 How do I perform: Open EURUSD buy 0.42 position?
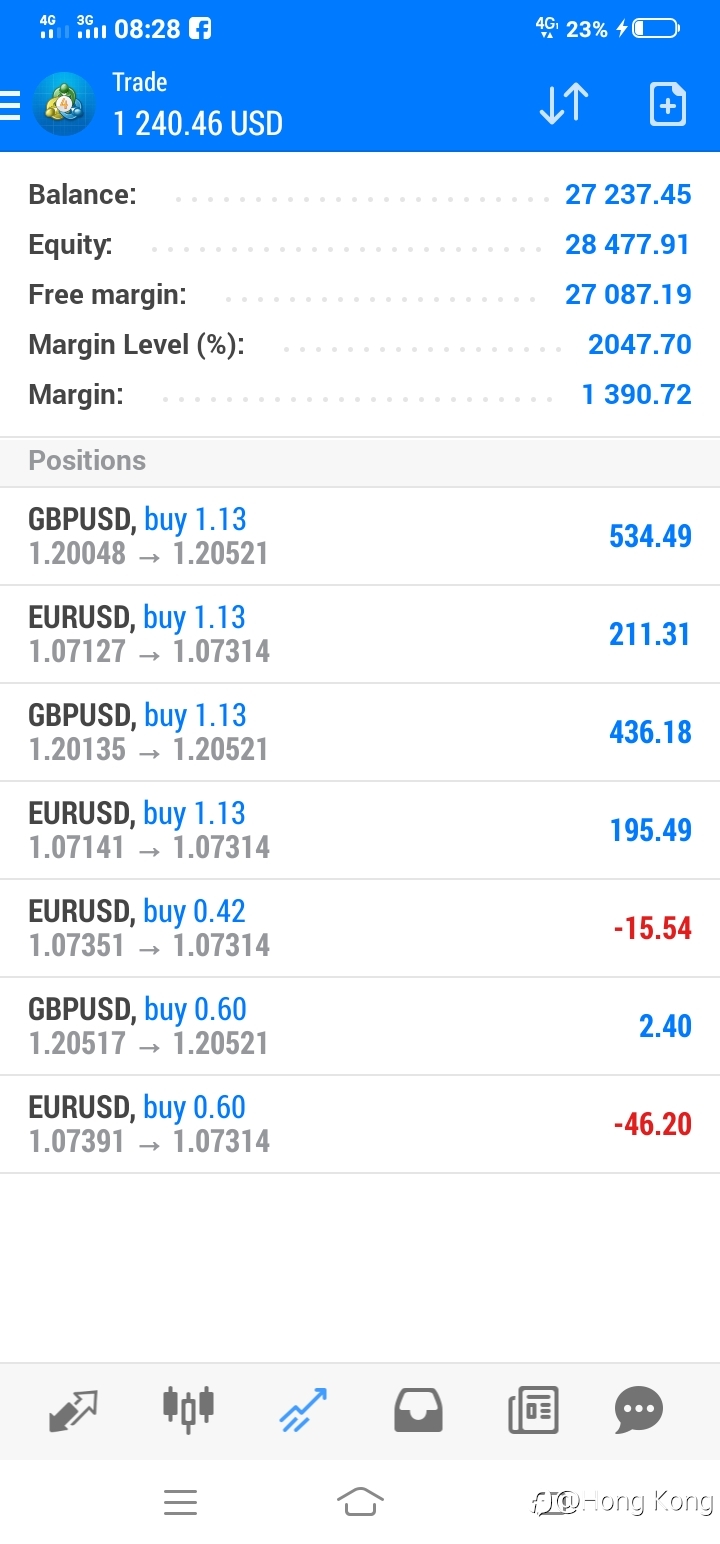pos(360,928)
